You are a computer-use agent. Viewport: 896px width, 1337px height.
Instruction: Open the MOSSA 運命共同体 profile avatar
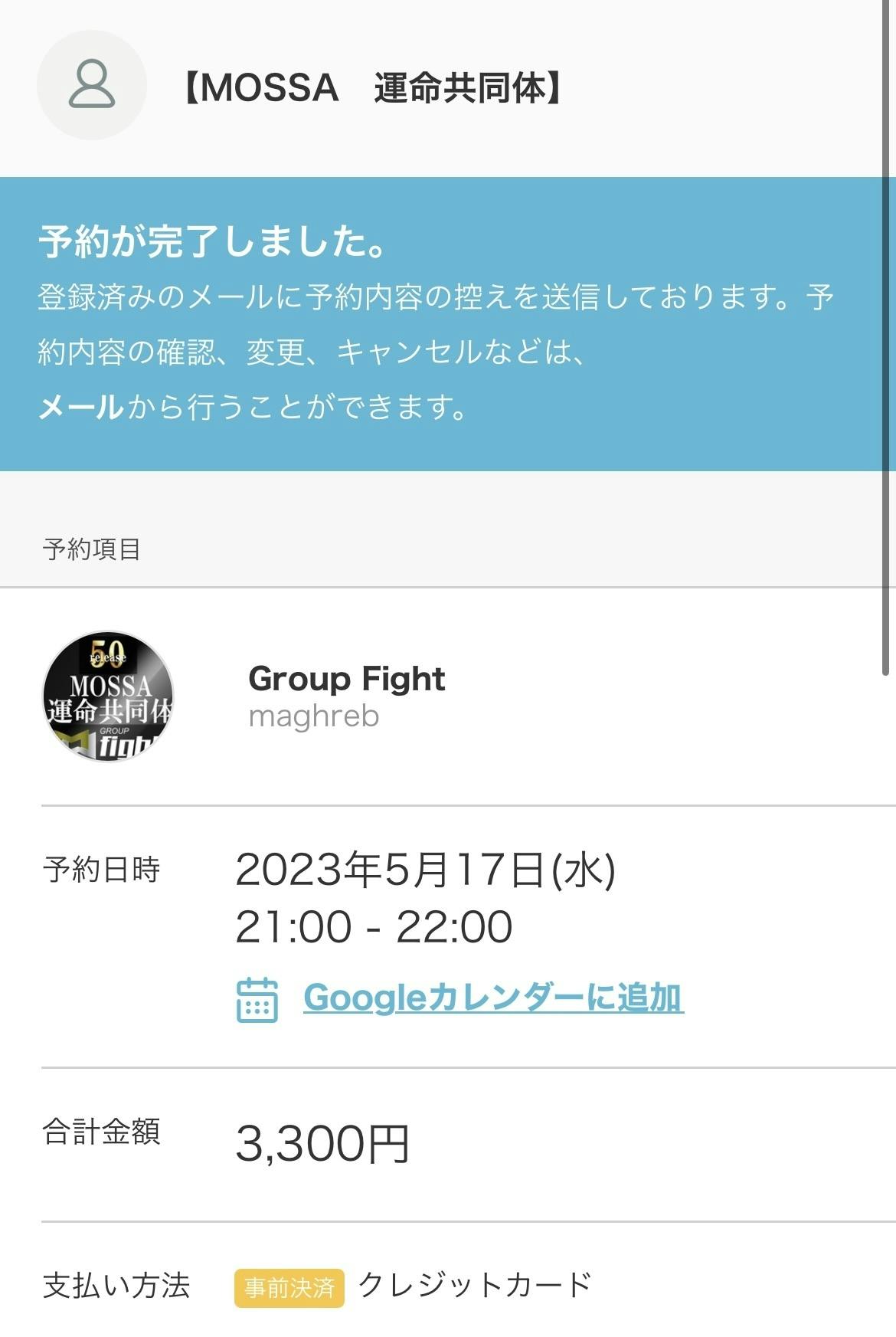[92, 85]
